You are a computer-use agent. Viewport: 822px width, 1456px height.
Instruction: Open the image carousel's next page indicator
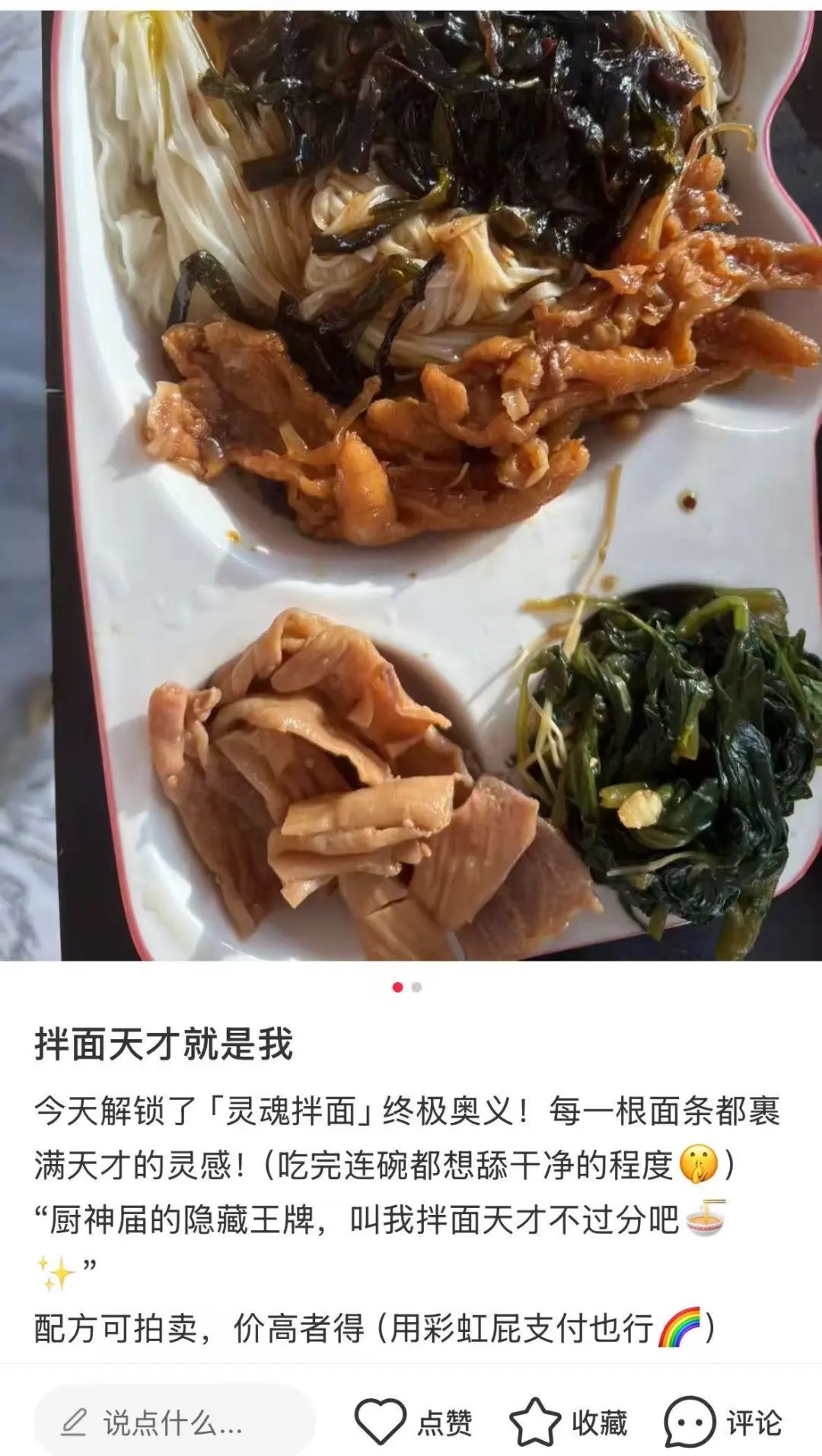click(x=417, y=988)
